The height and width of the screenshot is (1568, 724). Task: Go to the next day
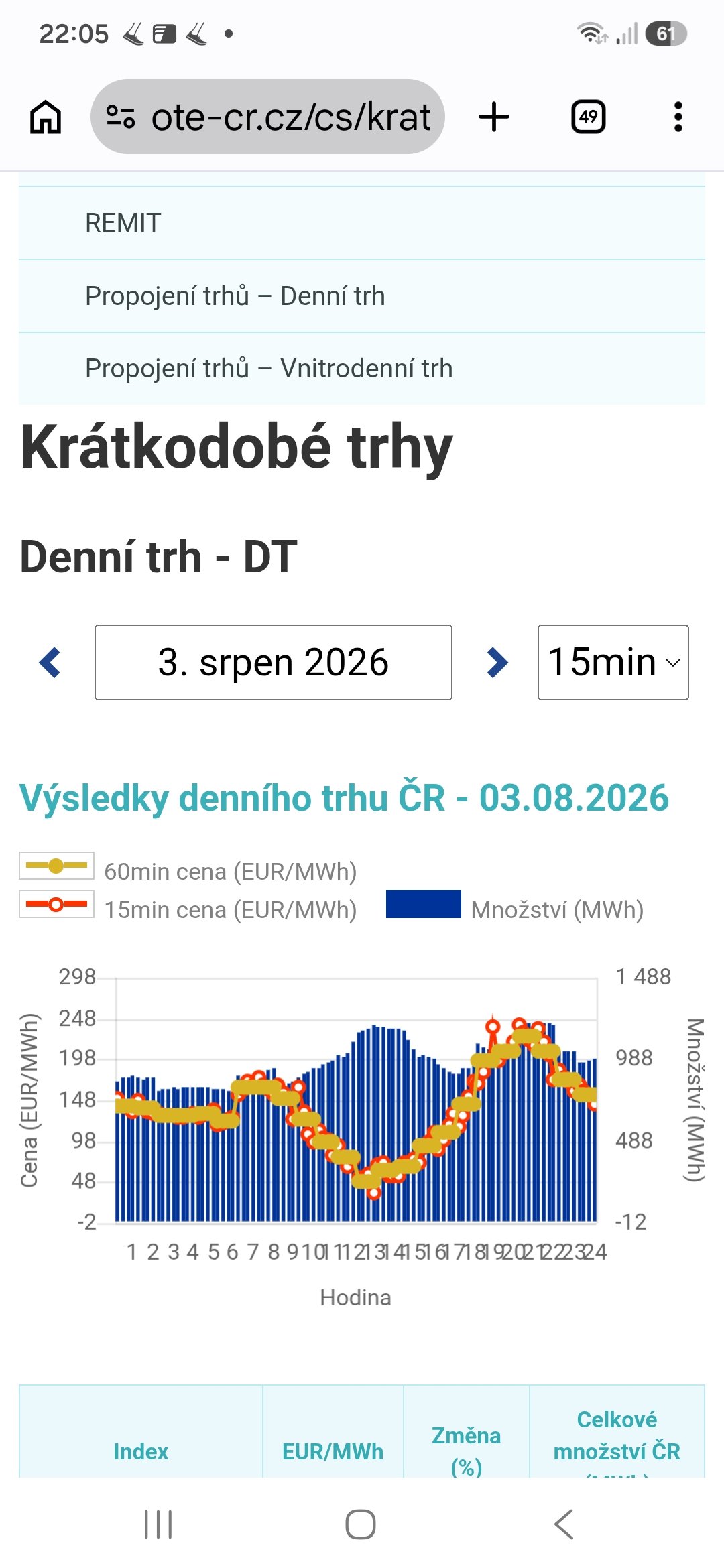point(497,663)
